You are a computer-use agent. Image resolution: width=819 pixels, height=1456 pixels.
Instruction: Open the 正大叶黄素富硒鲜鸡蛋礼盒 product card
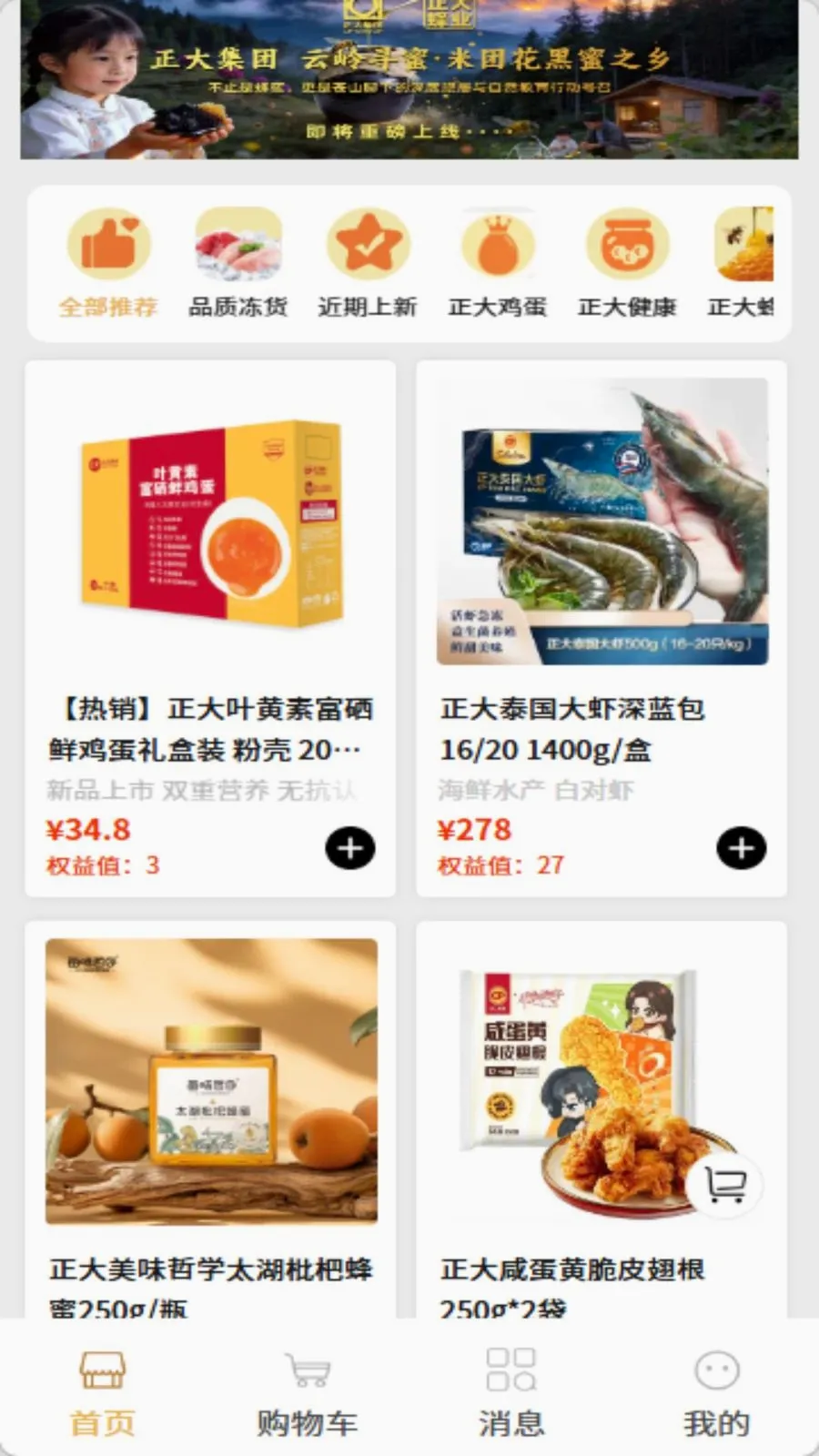[210, 629]
